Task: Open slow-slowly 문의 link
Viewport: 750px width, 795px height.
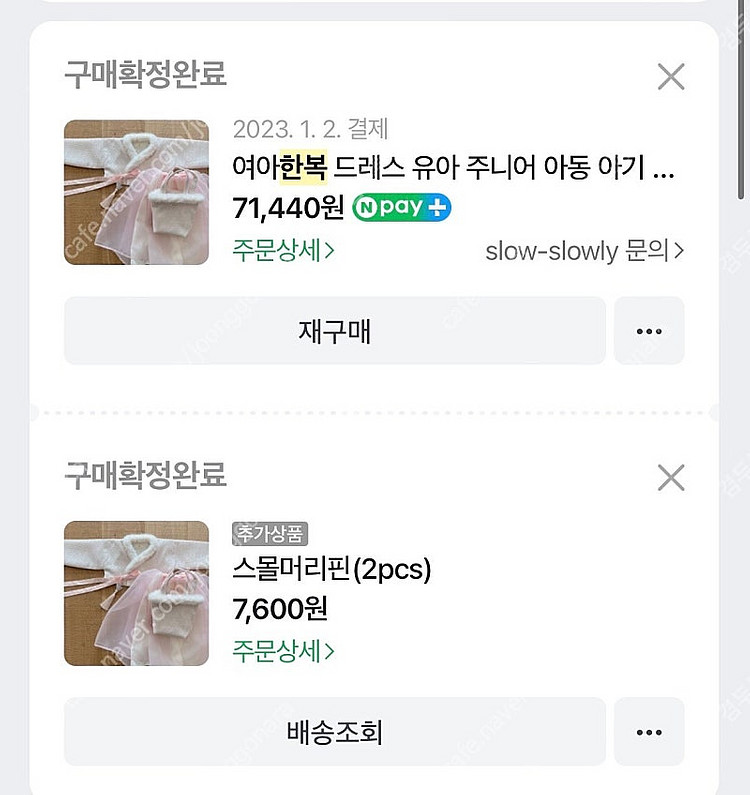Action: click(x=584, y=251)
